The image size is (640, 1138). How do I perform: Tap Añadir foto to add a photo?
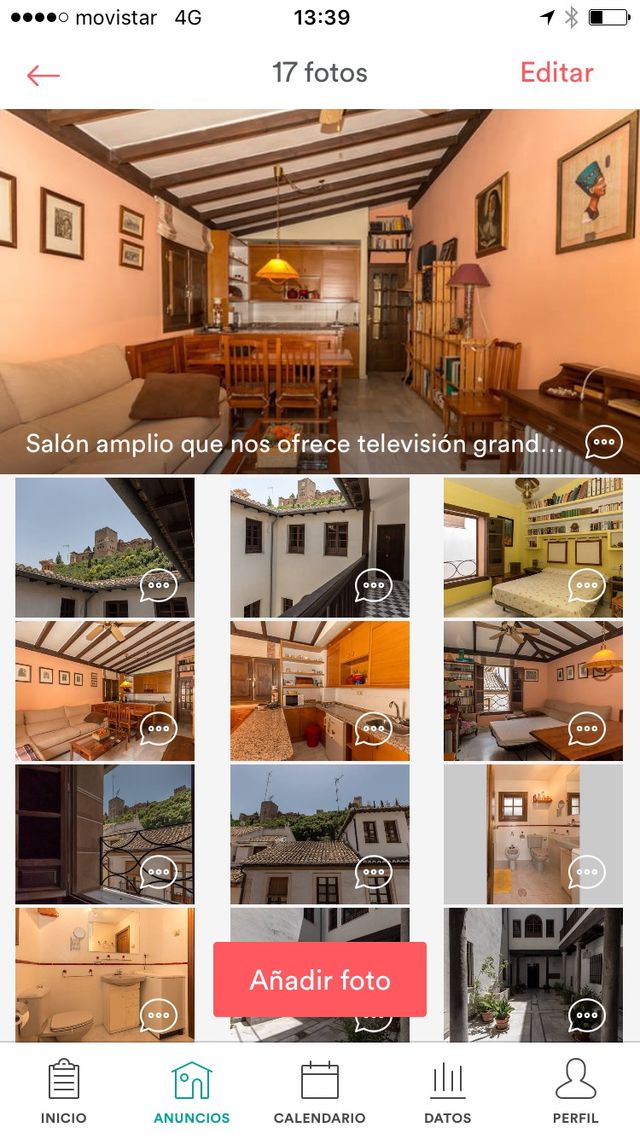[x=320, y=980]
